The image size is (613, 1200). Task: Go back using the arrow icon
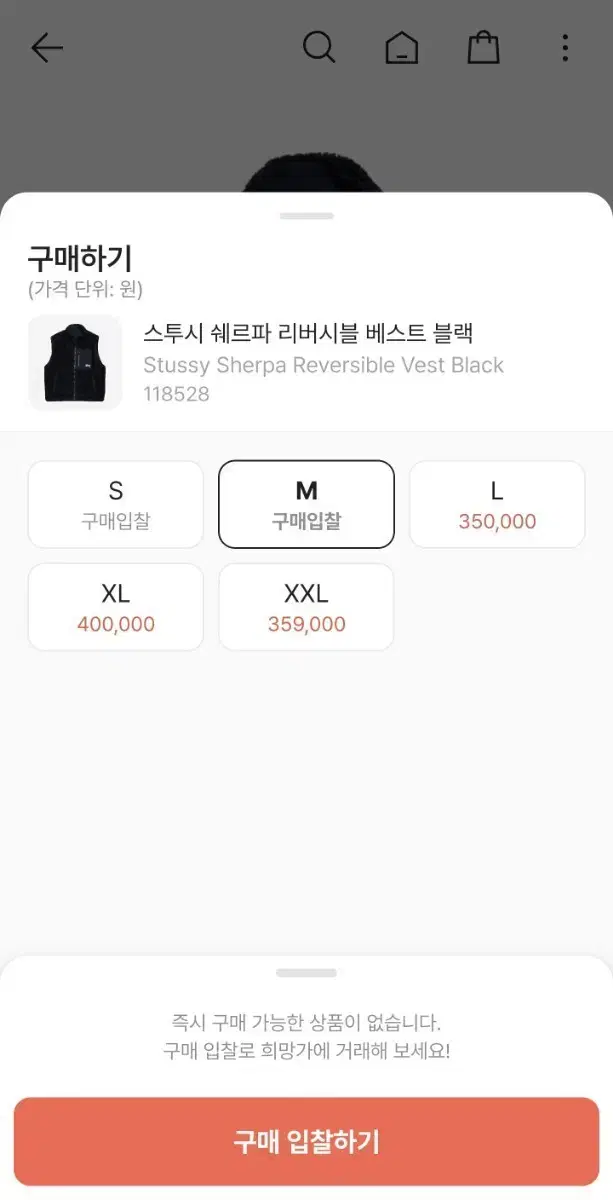click(x=46, y=47)
